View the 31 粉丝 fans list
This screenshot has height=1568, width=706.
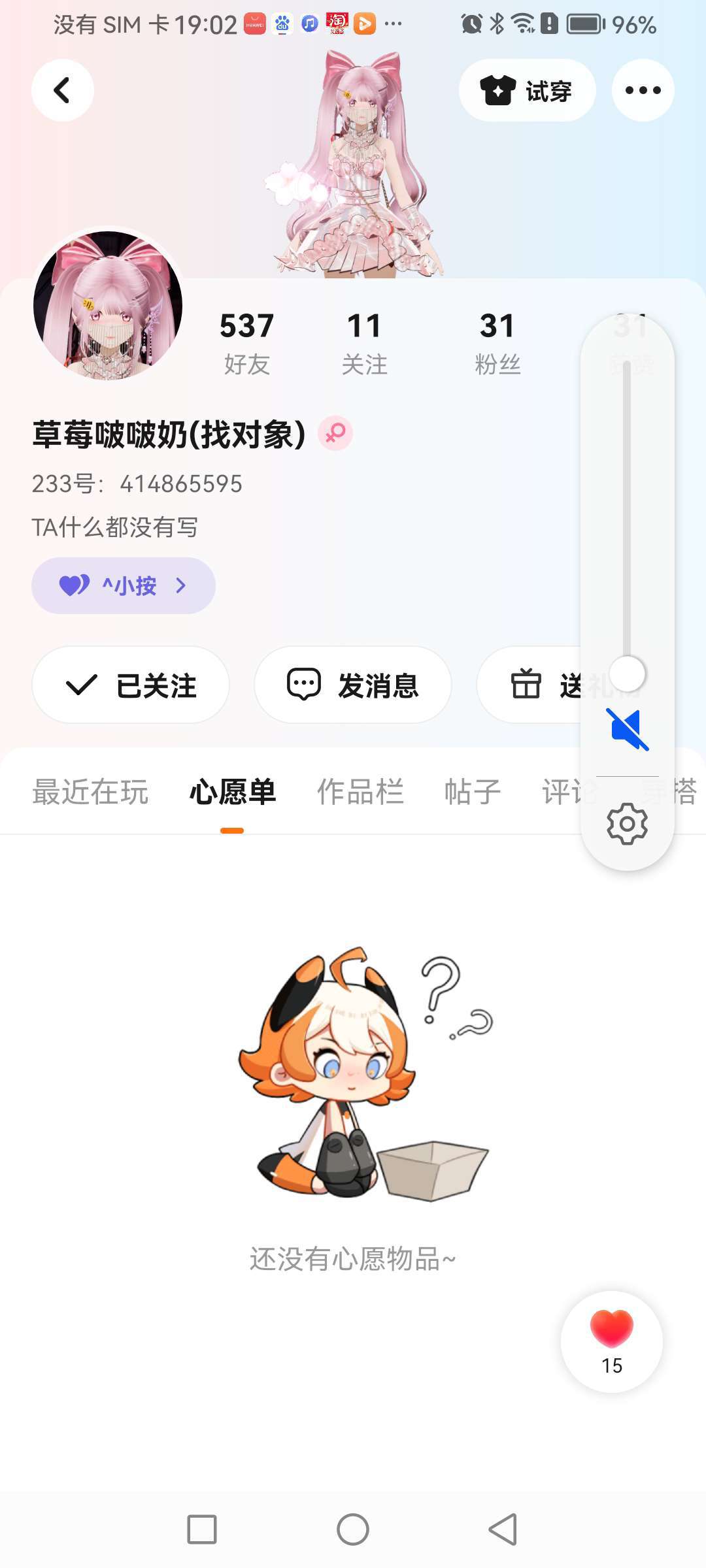point(497,342)
